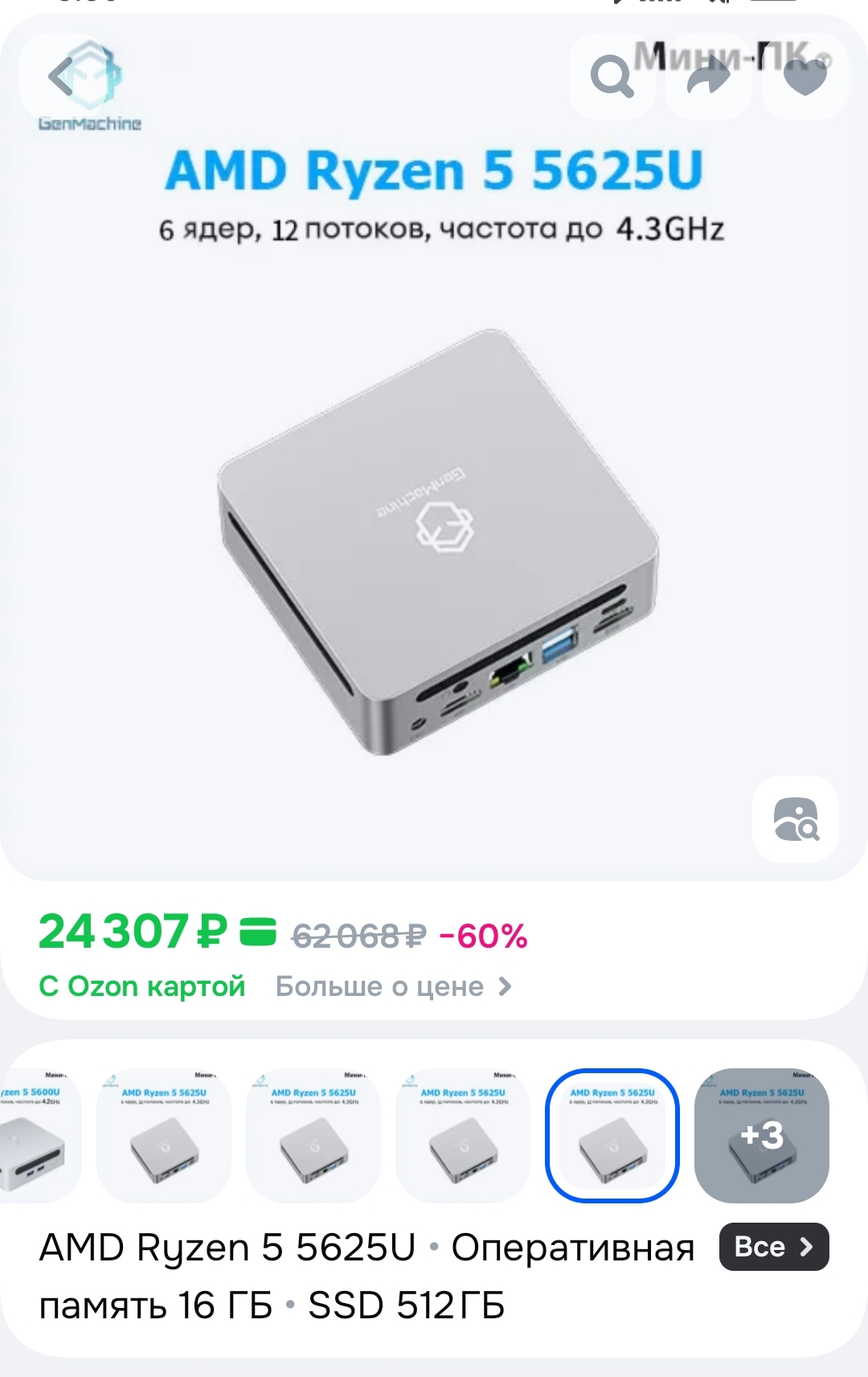
Task: Open the search icon
Action: click(612, 78)
